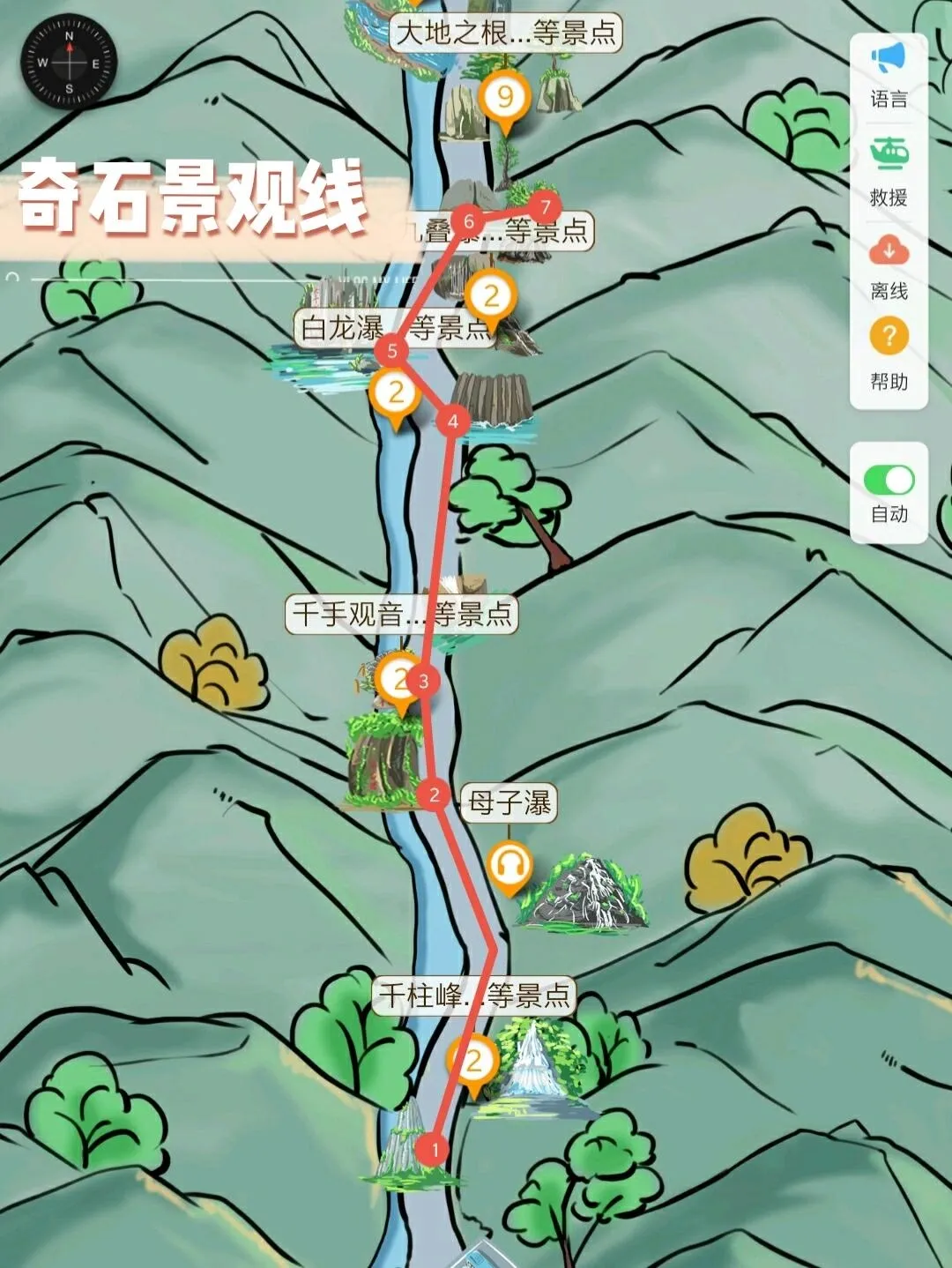Open the 千柱峰…等景点 marker
This screenshot has height=1268, width=952.
point(473,1062)
